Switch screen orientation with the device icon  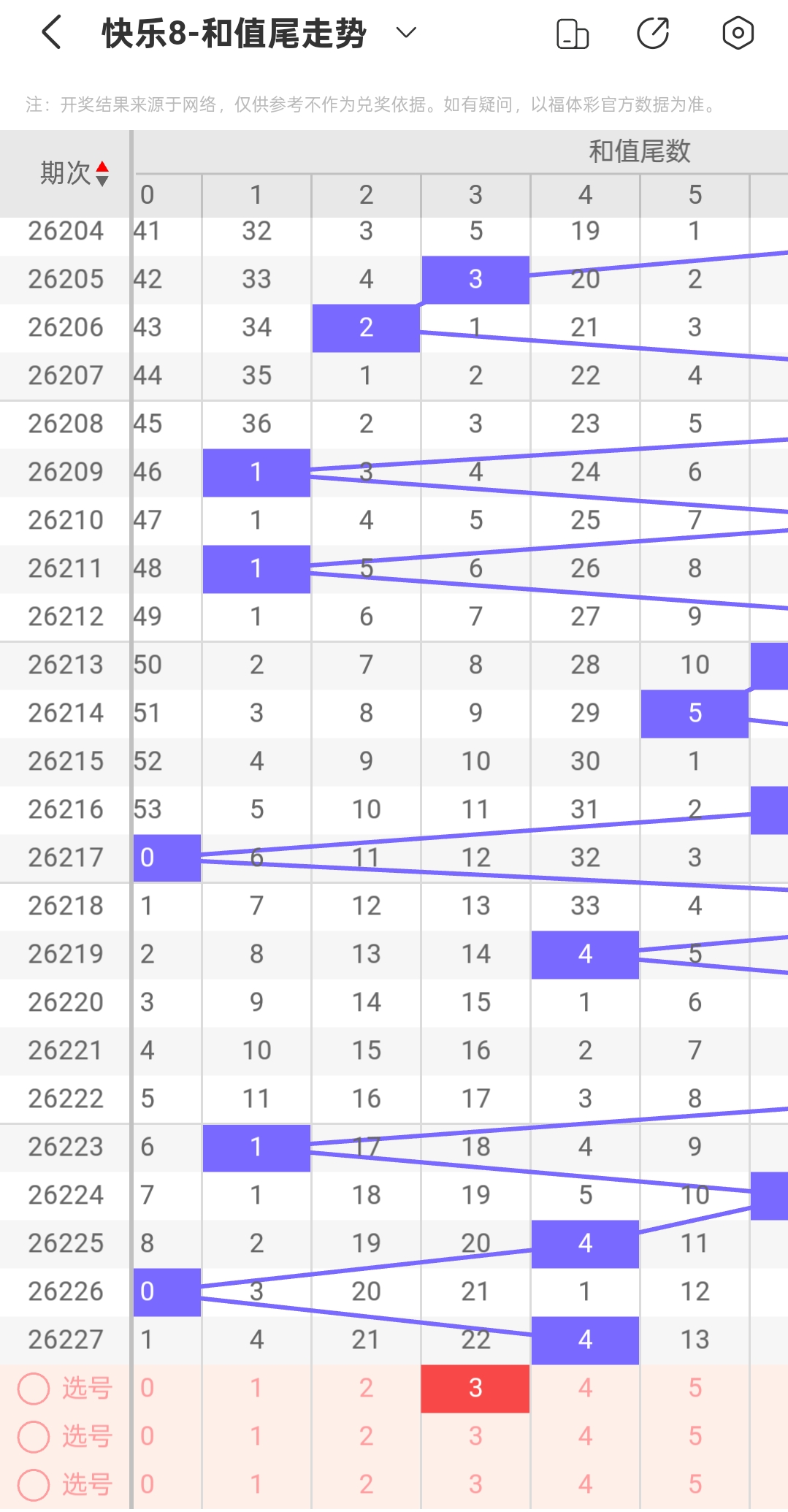point(573,34)
